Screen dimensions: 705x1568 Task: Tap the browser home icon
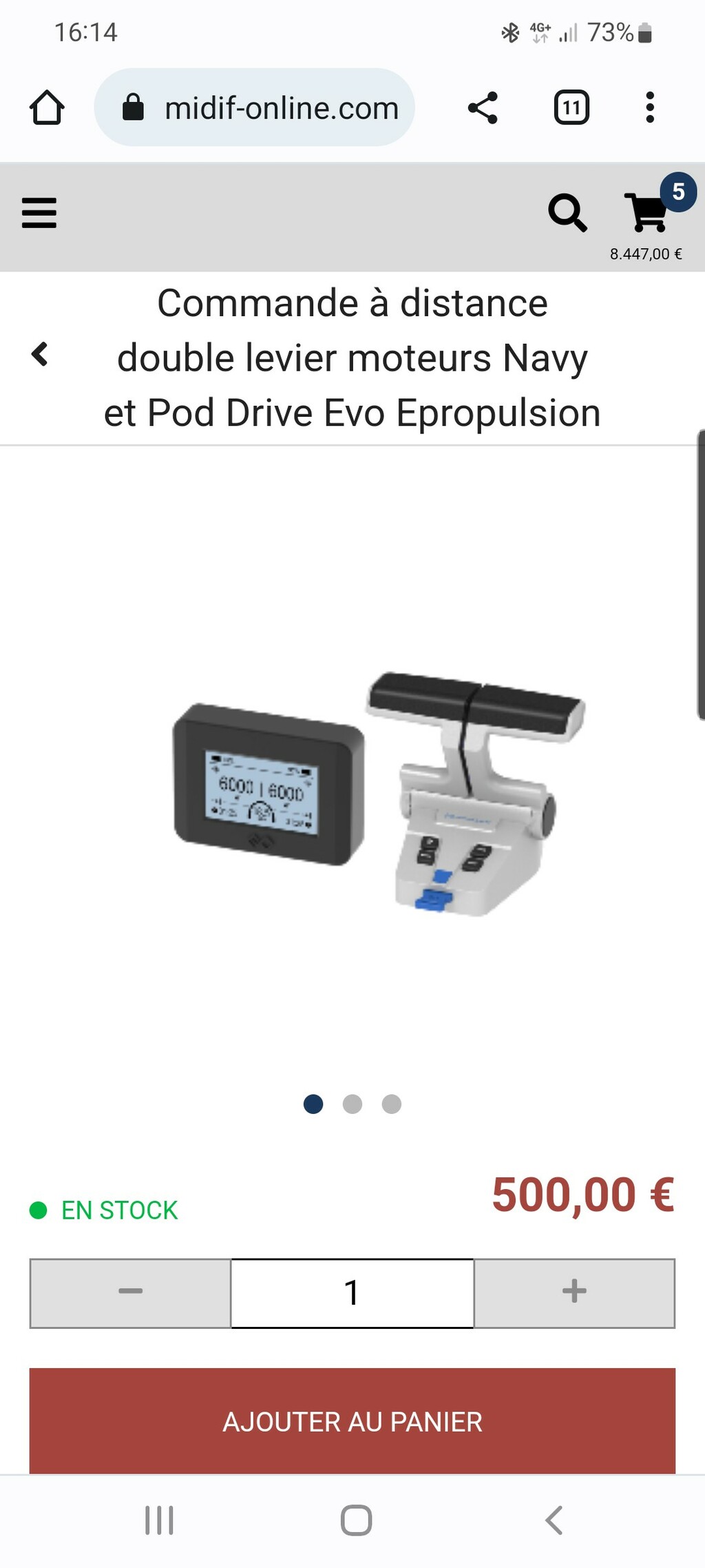coord(47,107)
